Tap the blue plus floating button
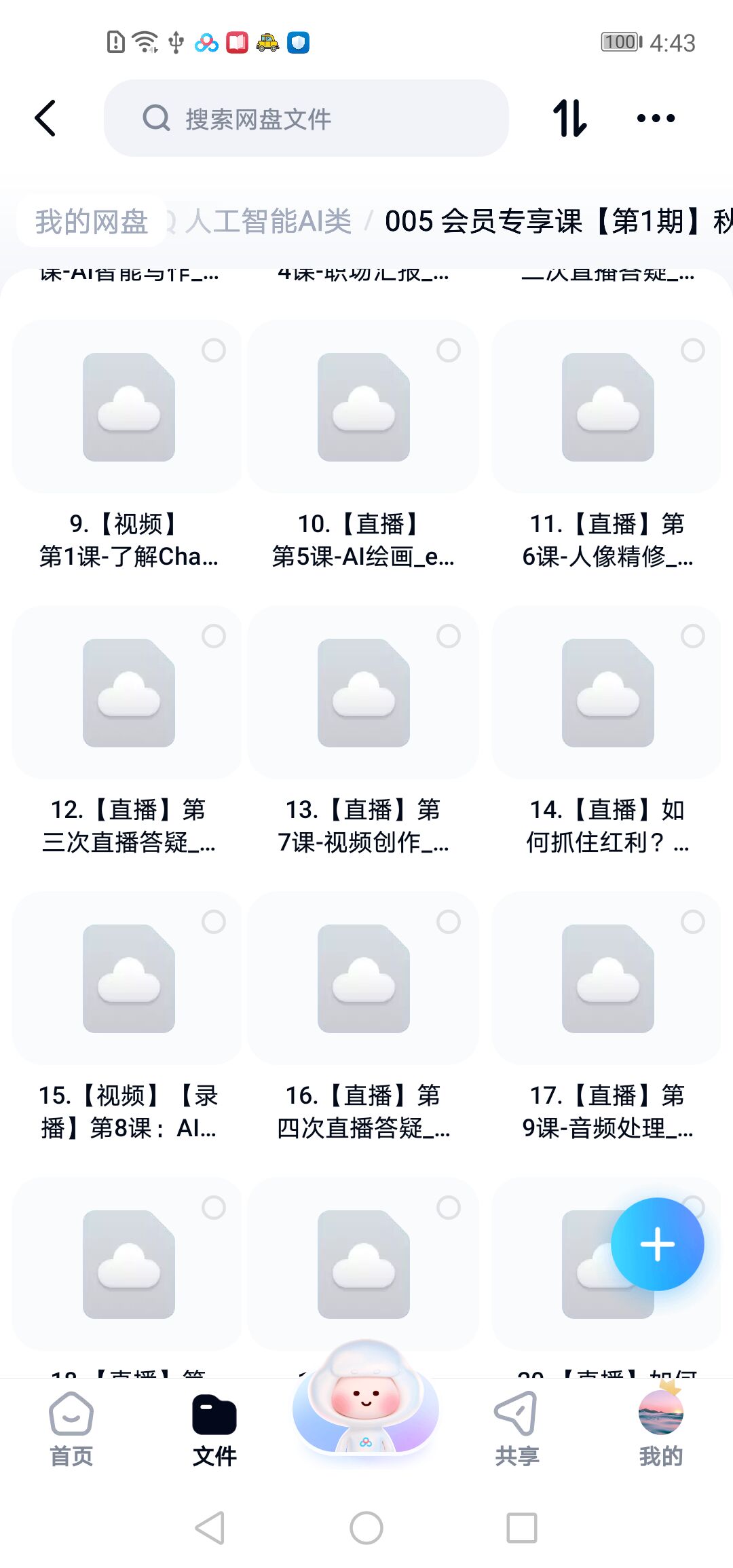Viewport: 733px width, 1568px height. tap(657, 1244)
